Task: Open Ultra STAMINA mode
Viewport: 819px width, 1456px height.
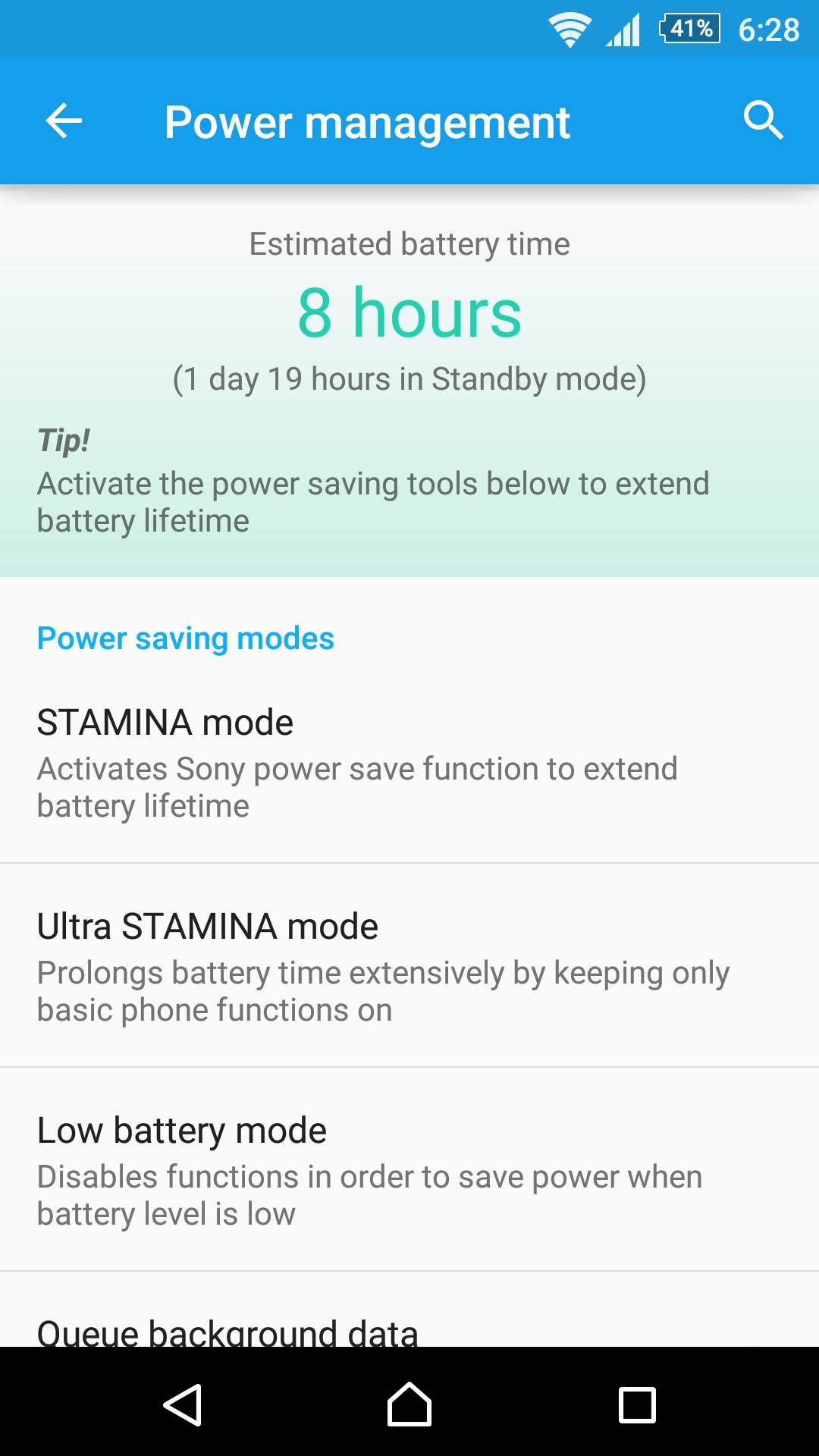Action: click(x=409, y=966)
